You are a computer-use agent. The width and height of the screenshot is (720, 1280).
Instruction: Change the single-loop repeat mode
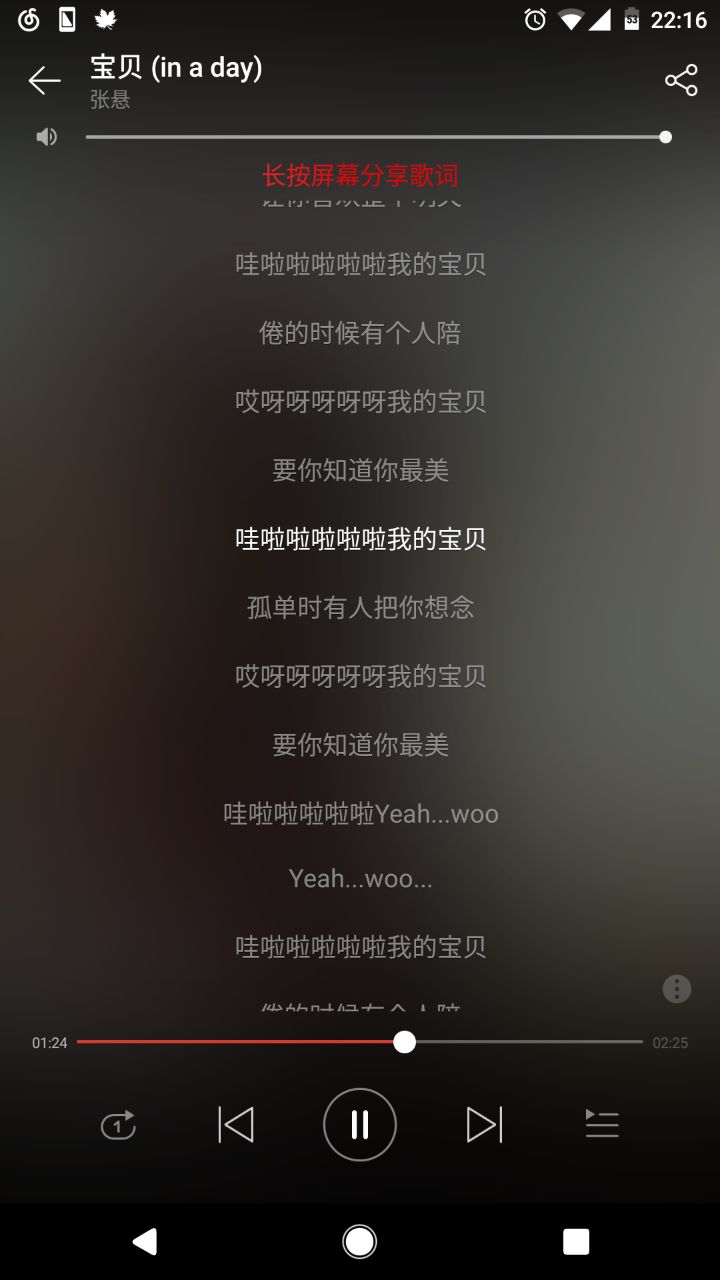tap(118, 1126)
